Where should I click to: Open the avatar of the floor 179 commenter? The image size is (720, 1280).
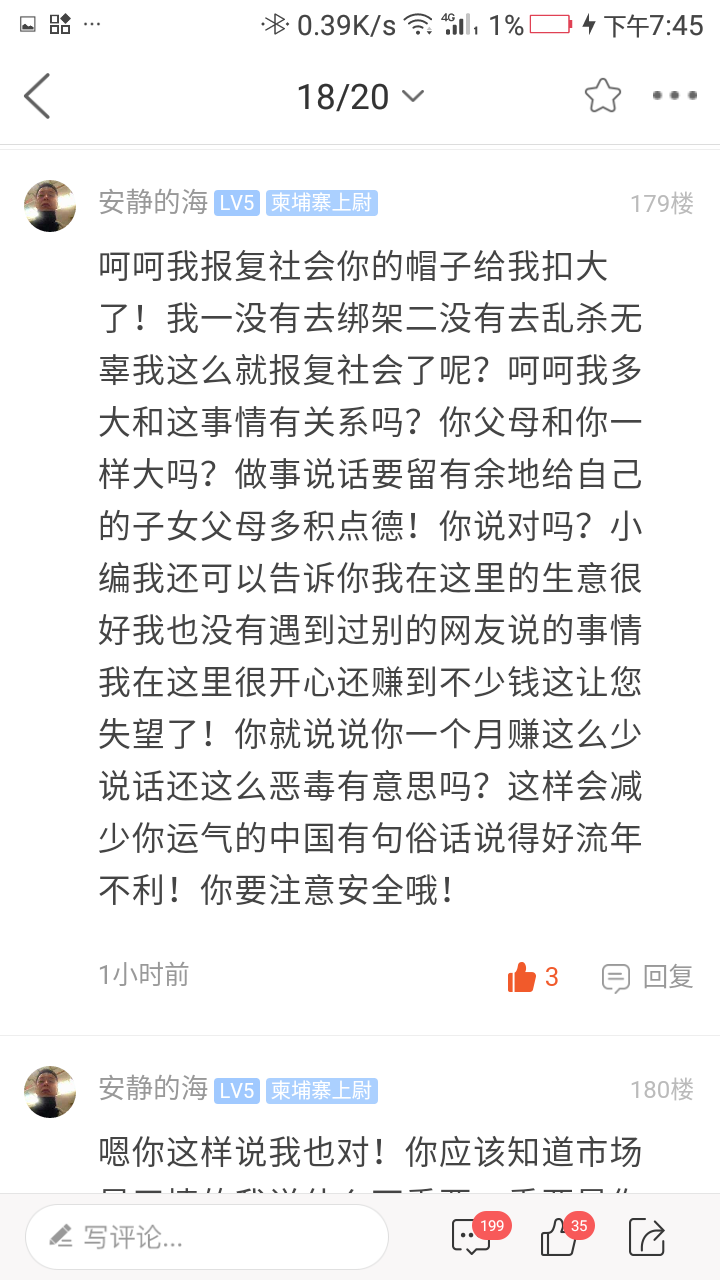click(50, 206)
